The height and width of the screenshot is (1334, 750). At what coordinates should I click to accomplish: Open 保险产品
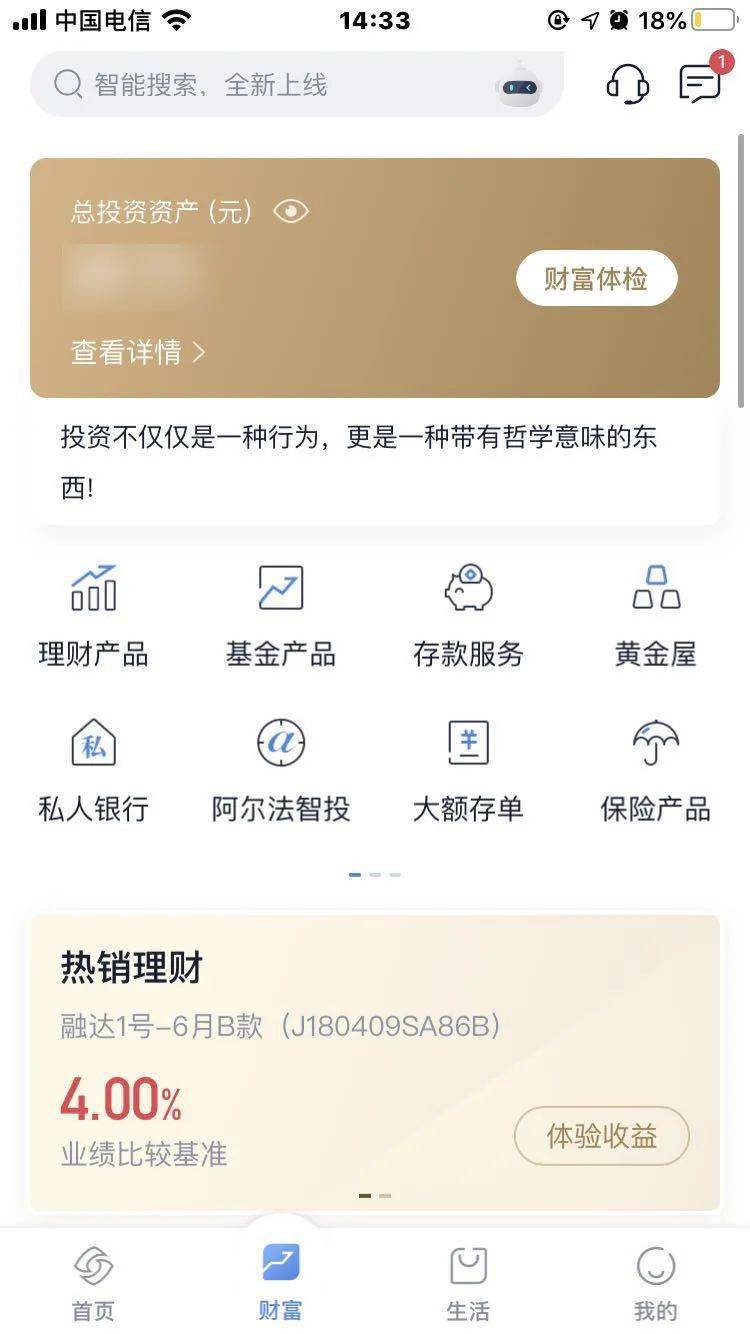(x=656, y=770)
